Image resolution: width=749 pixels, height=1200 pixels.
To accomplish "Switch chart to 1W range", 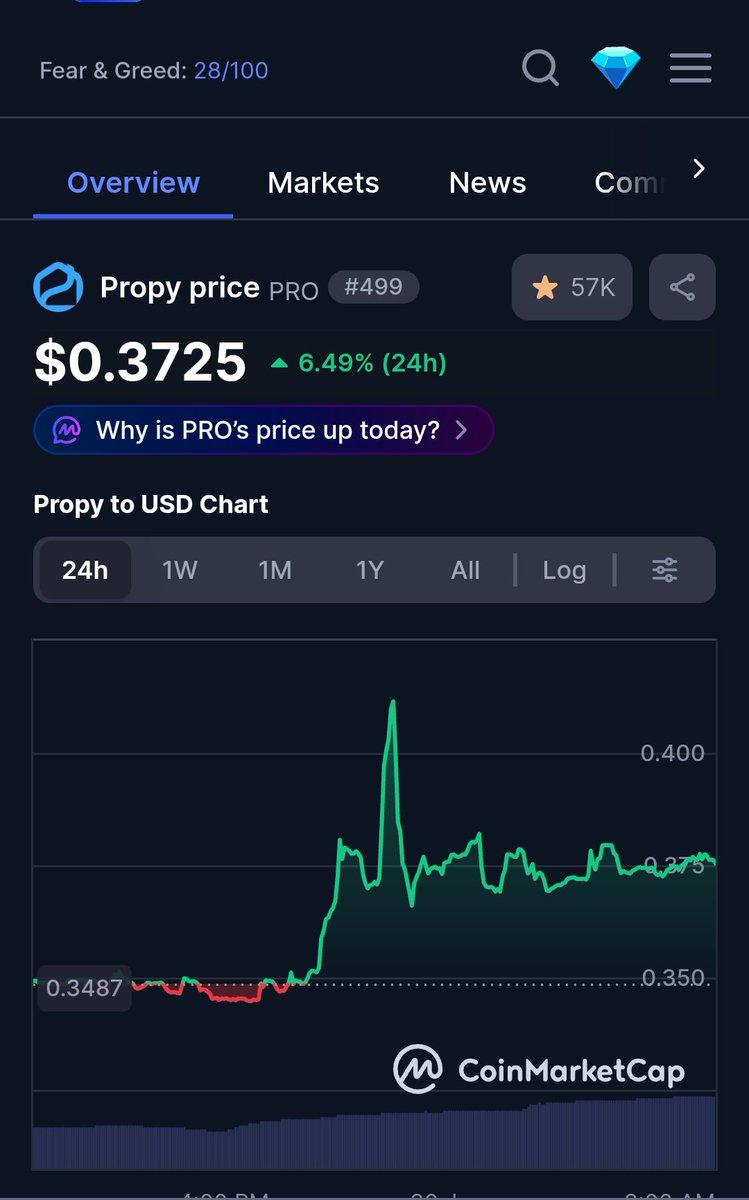I will 180,570.
